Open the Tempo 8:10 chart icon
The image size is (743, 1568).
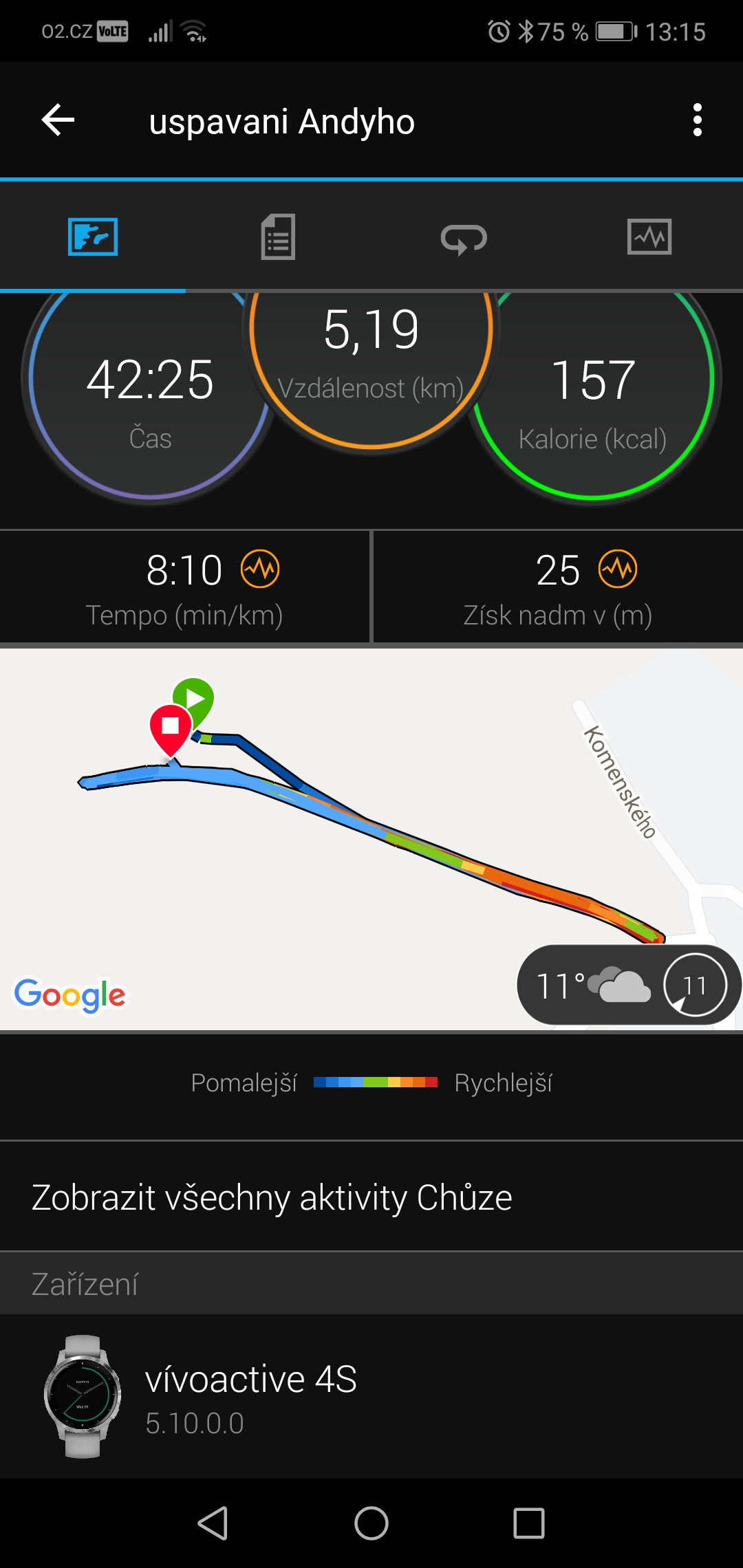pos(260,569)
